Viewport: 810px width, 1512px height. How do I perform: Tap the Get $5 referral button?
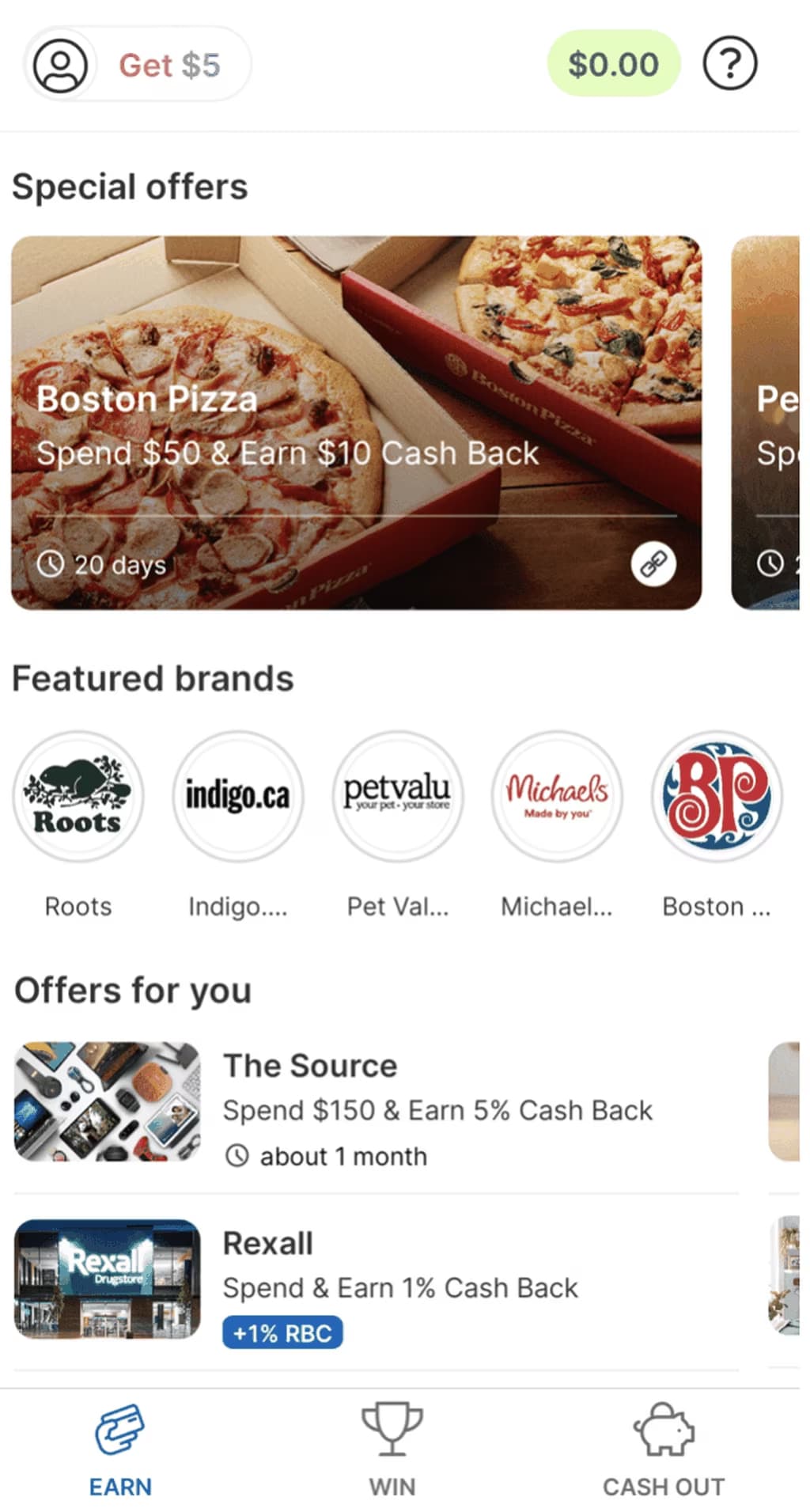pos(138,63)
